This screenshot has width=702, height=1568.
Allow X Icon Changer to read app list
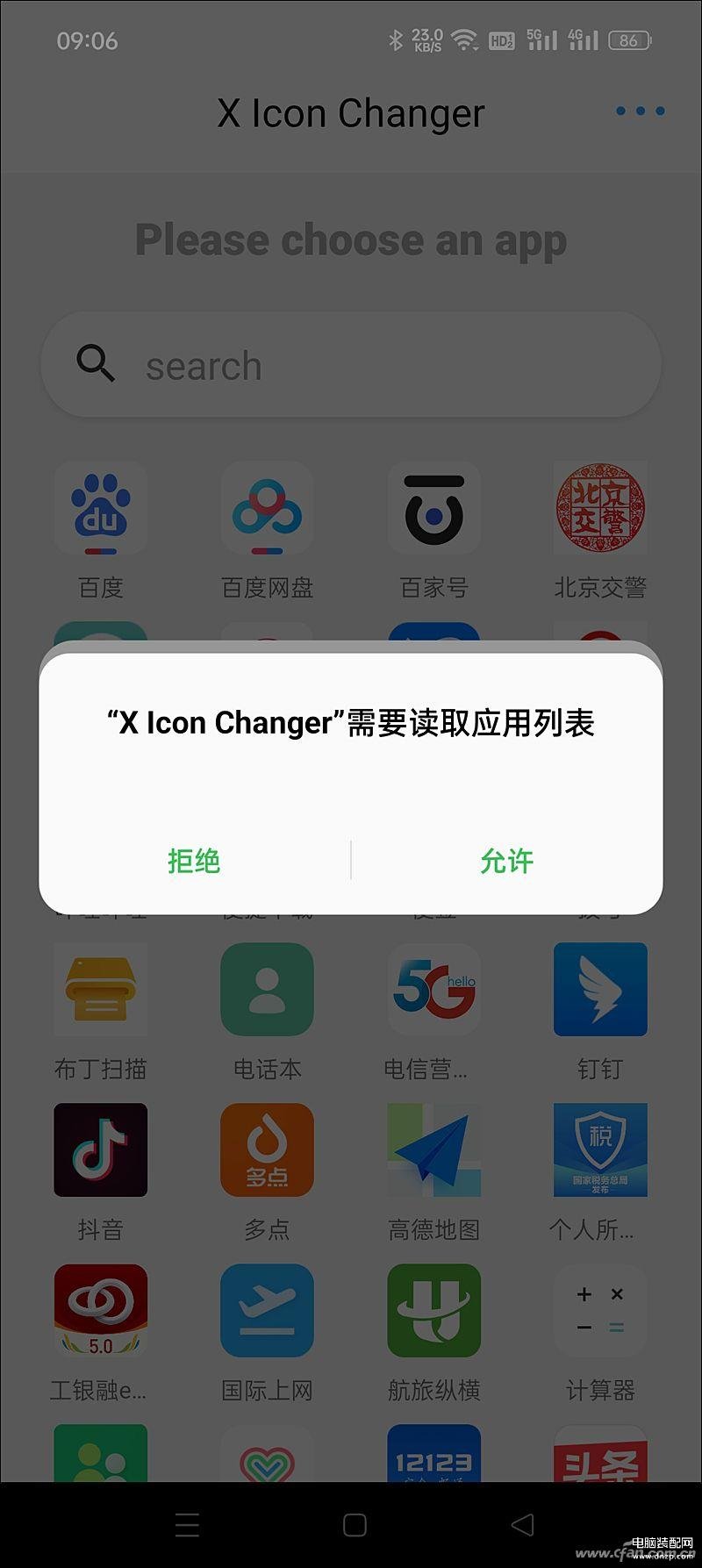(x=506, y=861)
